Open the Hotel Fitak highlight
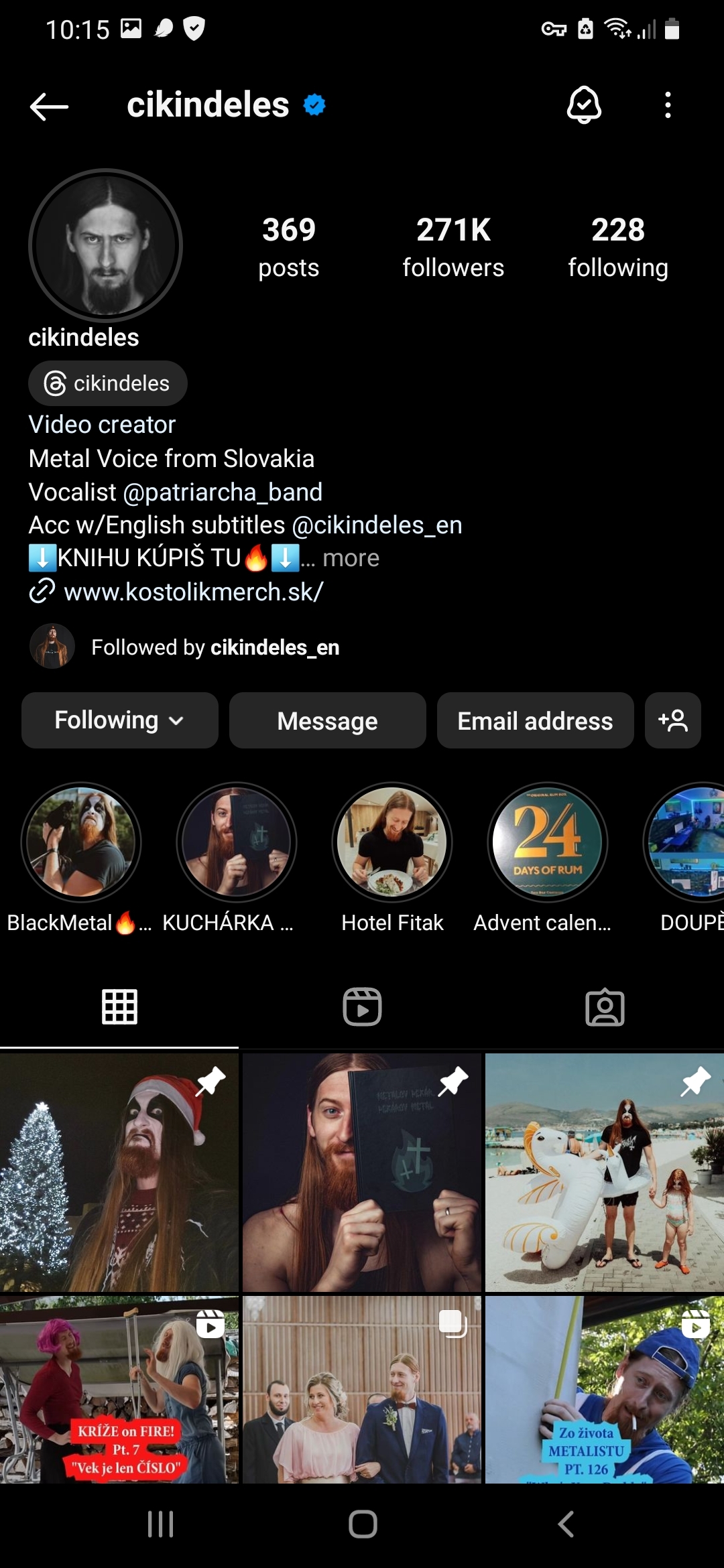The image size is (724, 1568). pyautogui.click(x=392, y=842)
